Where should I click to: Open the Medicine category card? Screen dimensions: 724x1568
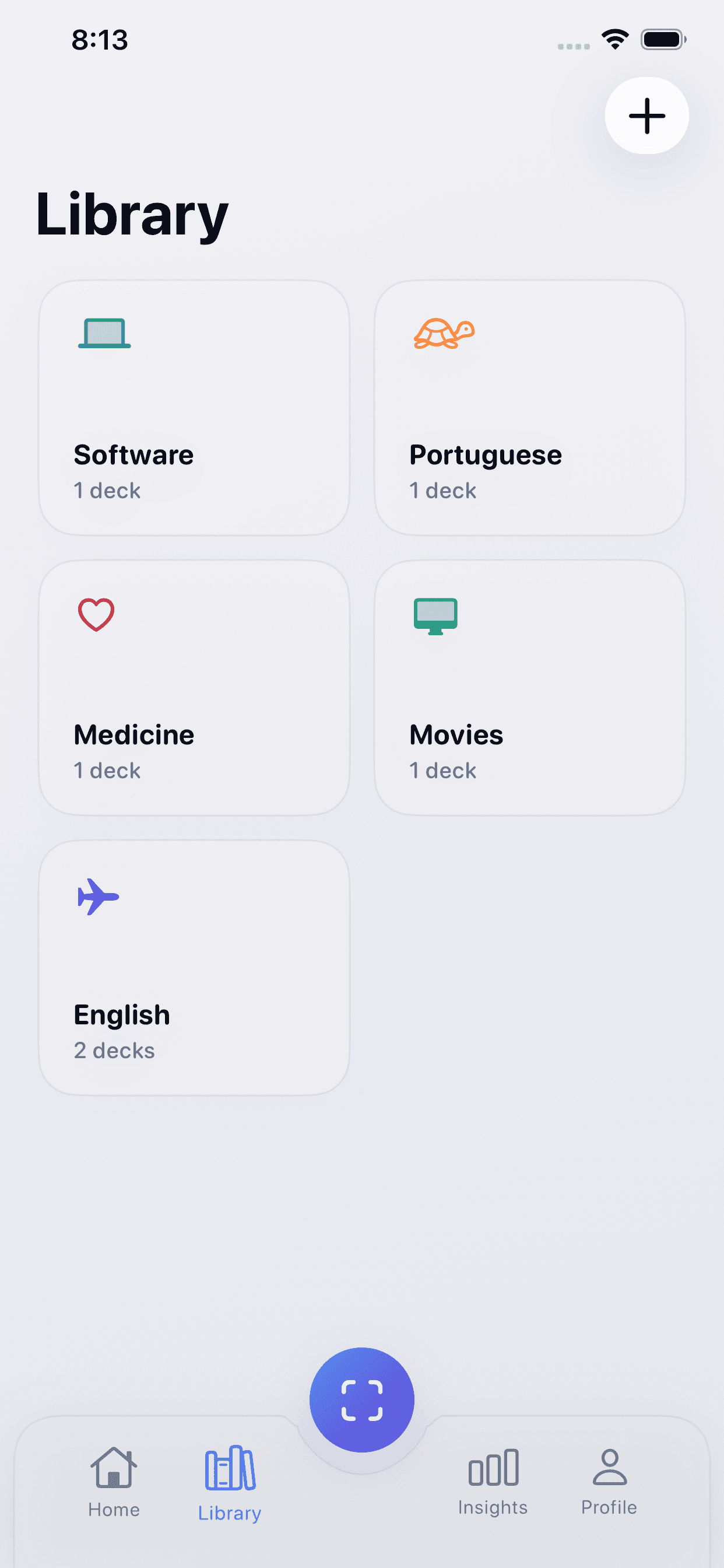coord(194,688)
